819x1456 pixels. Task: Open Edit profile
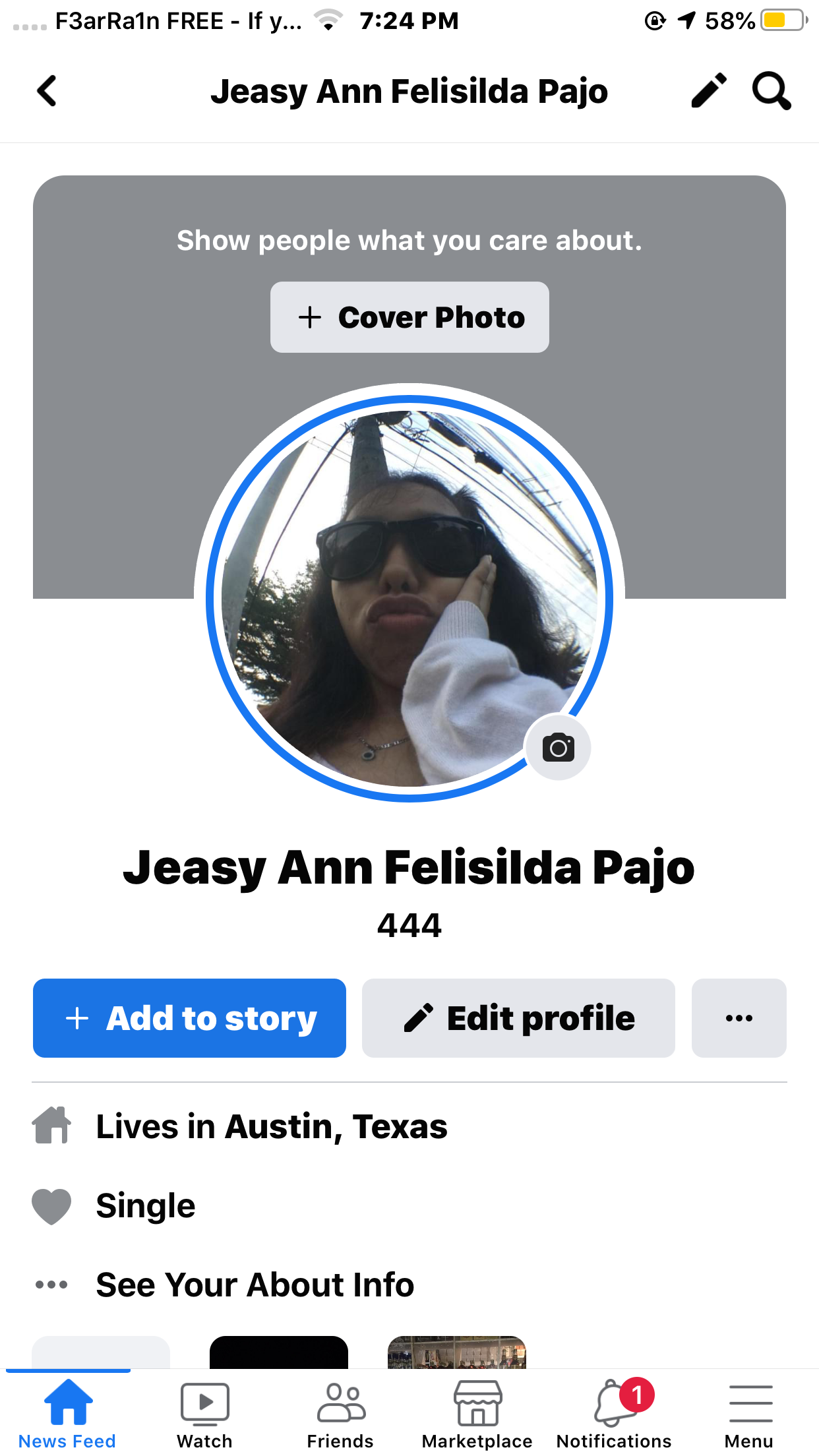[x=518, y=1018]
